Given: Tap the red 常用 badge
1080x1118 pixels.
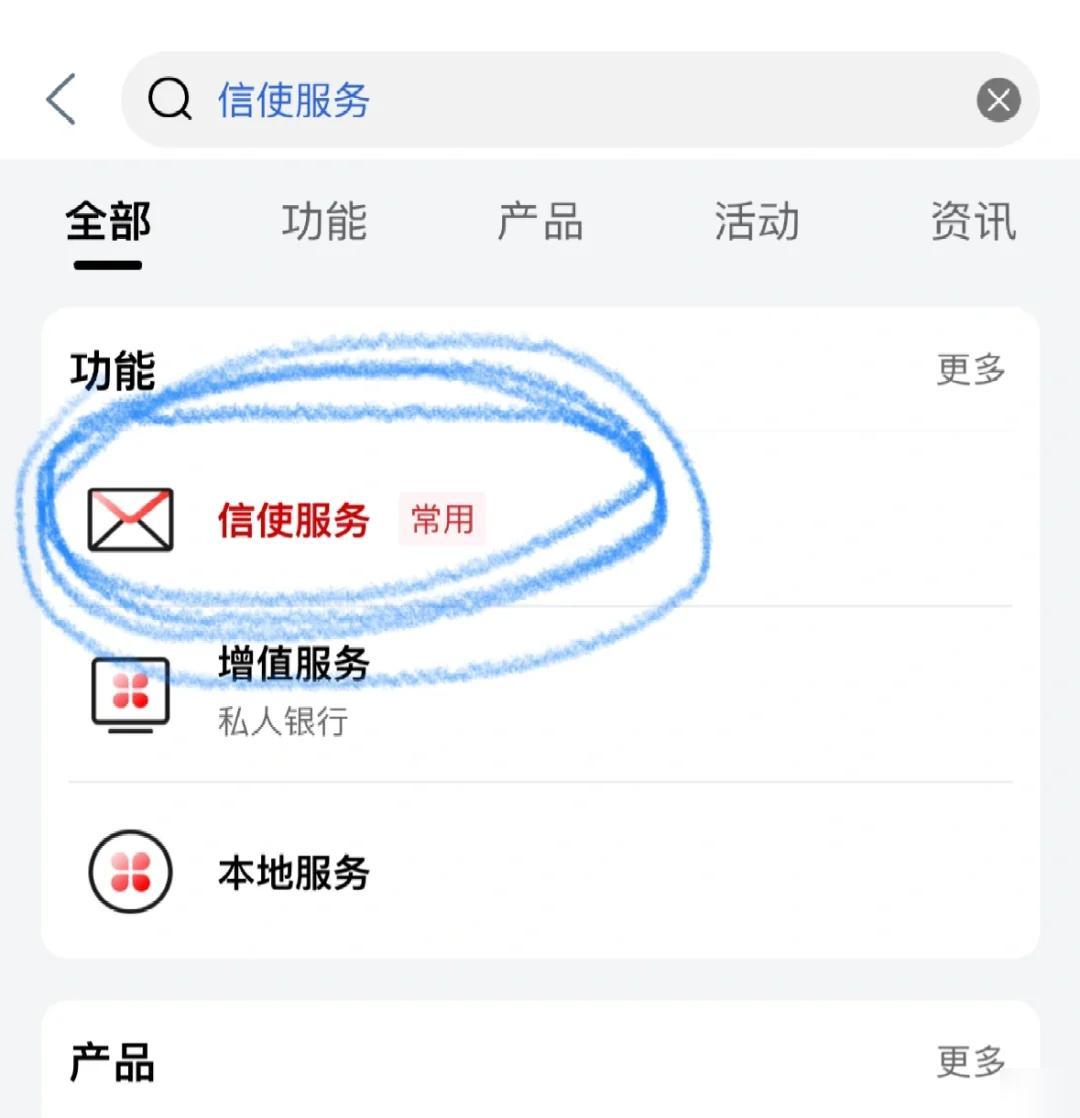Looking at the screenshot, I should tap(441, 519).
